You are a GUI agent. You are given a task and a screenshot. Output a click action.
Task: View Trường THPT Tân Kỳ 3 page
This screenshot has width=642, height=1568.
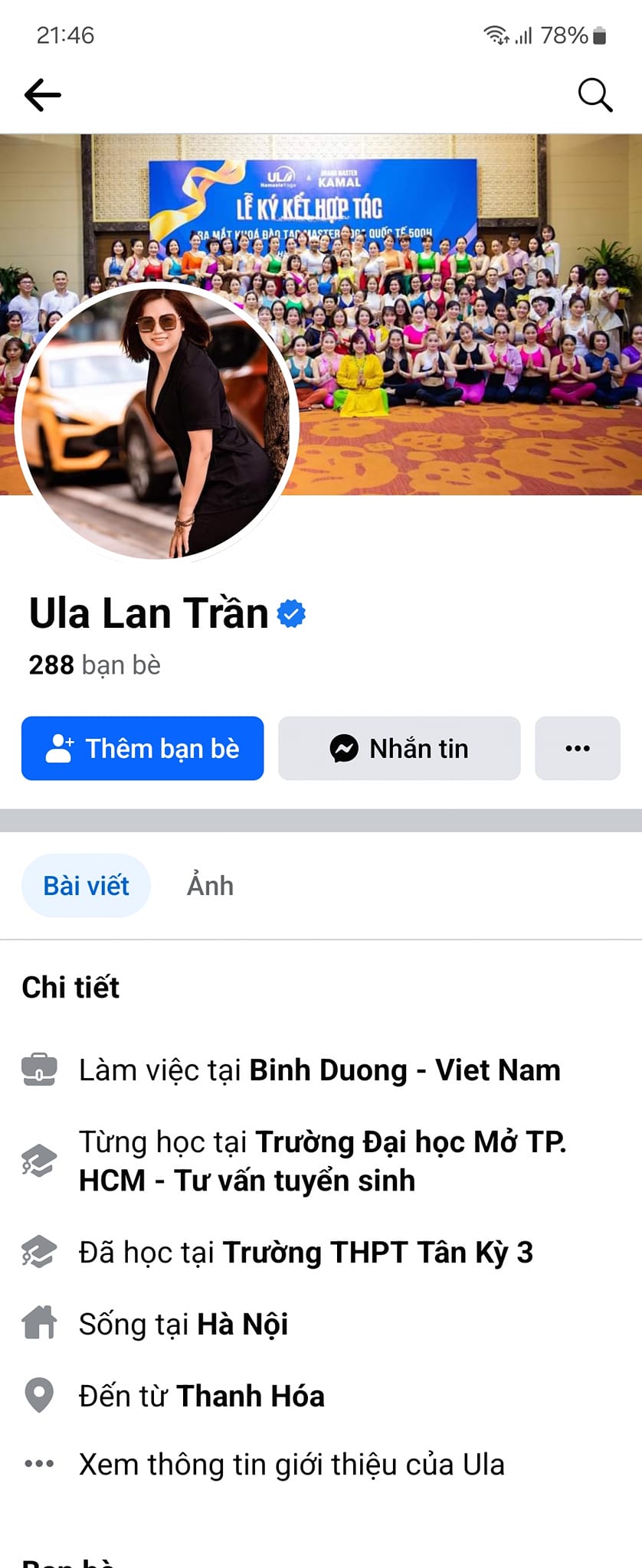[x=377, y=1253]
